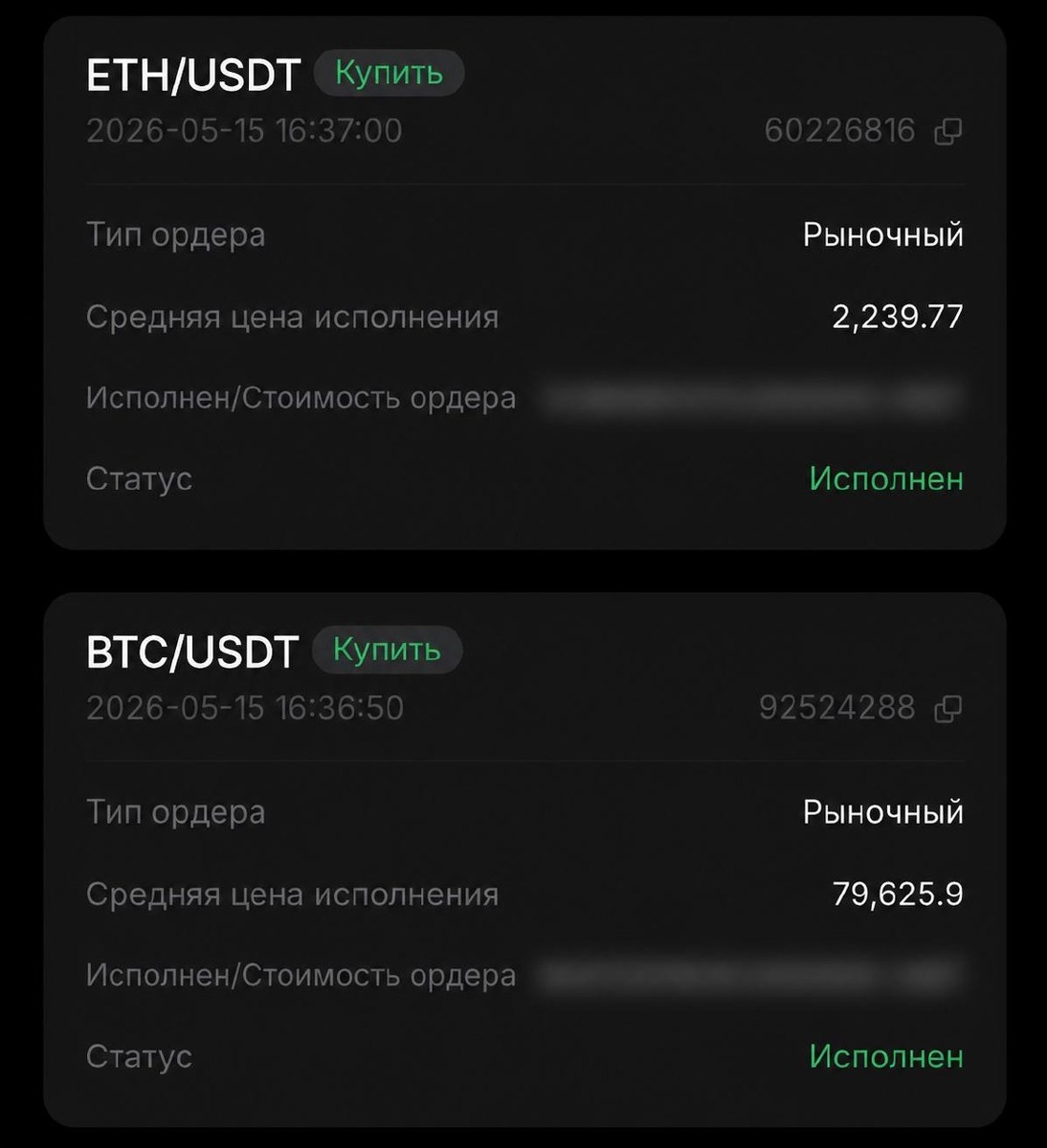
Task: Copy the BTC/USDT order ID 92524288
Action: (x=947, y=709)
